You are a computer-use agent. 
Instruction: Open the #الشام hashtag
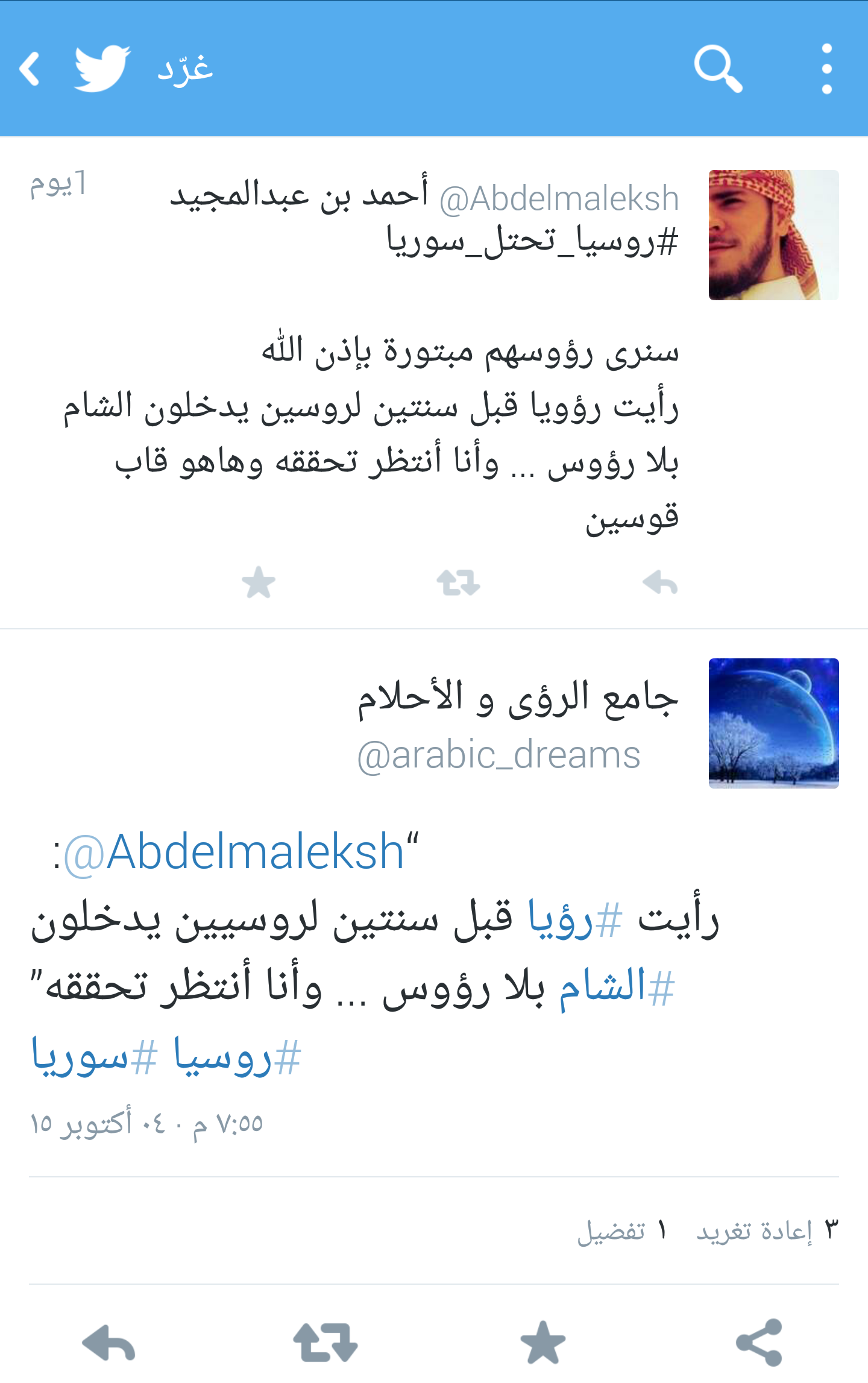tap(617, 988)
